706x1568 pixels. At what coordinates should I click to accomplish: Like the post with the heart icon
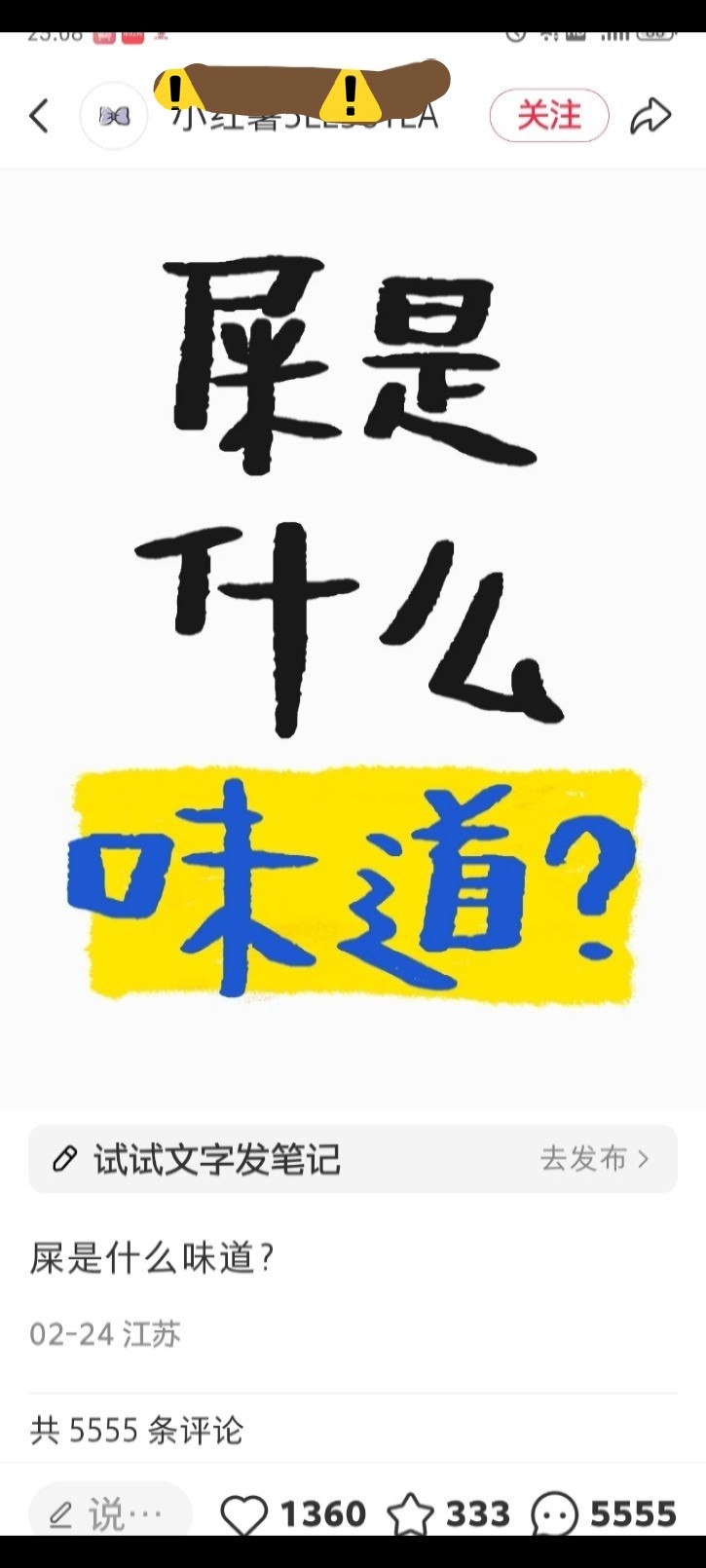tap(243, 1514)
